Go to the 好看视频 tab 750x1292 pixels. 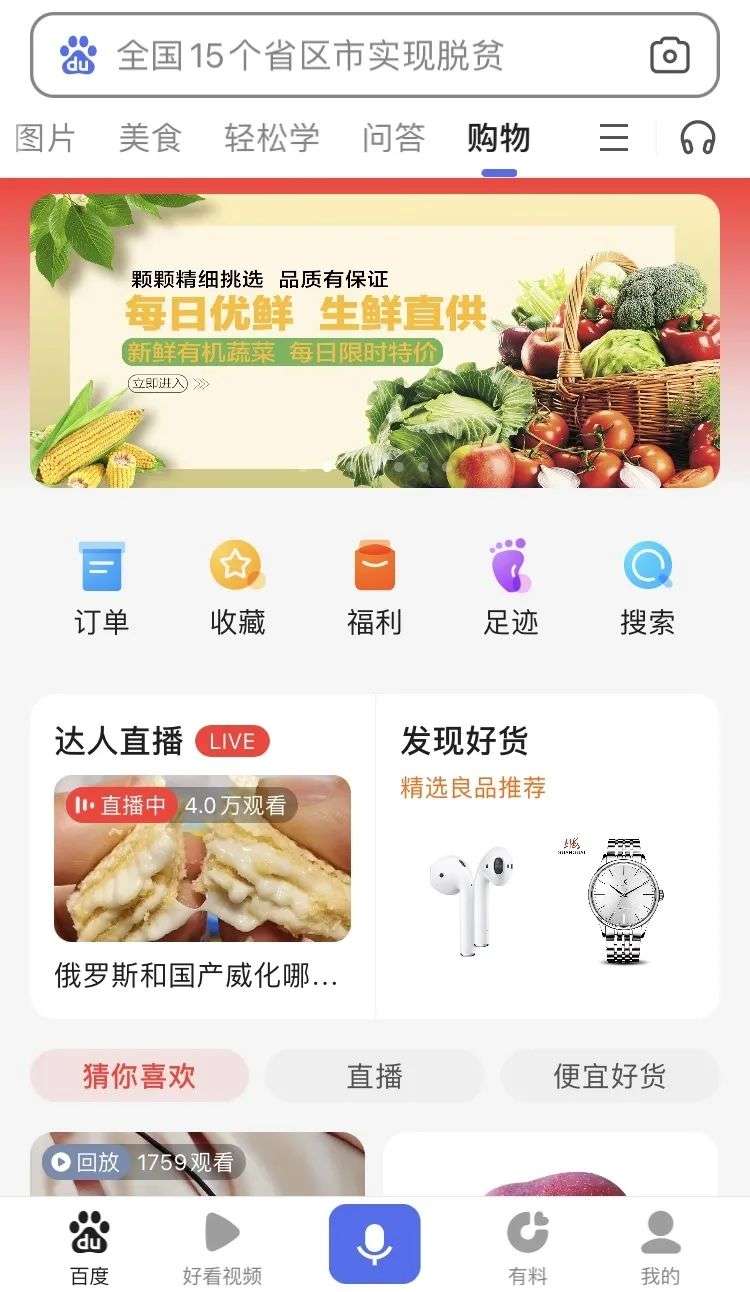coord(222,1247)
